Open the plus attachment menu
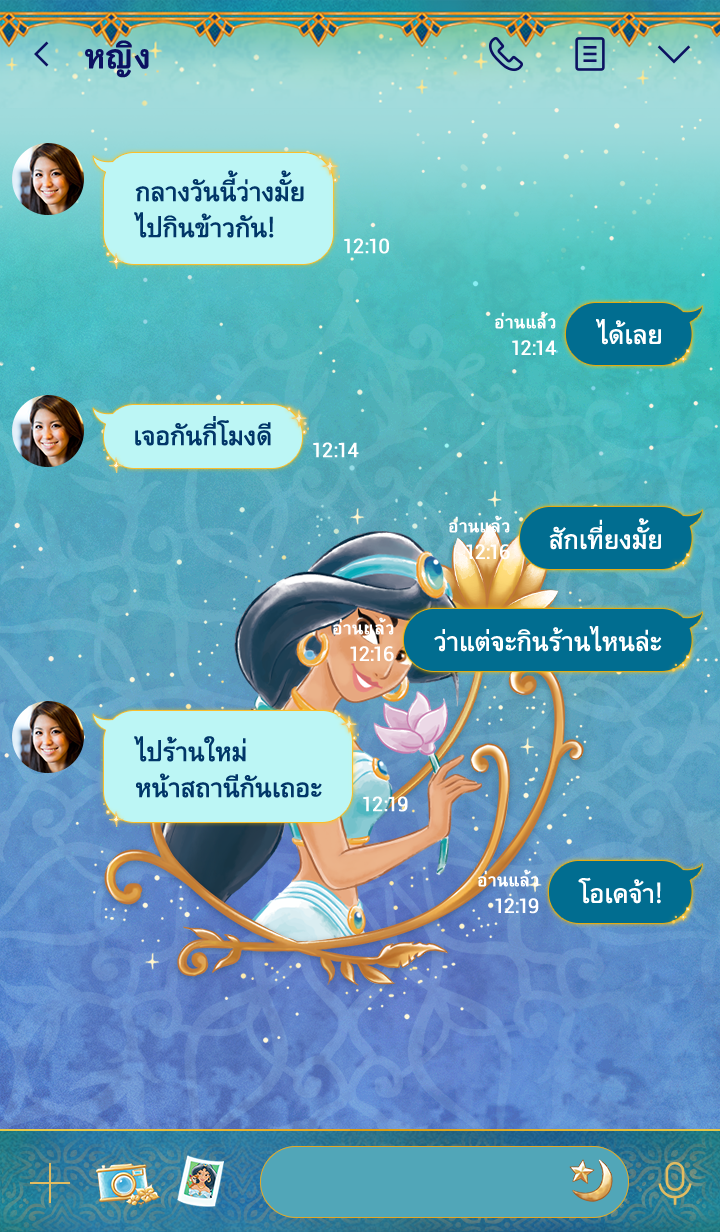This screenshot has width=720, height=1232. tap(49, 1183)
